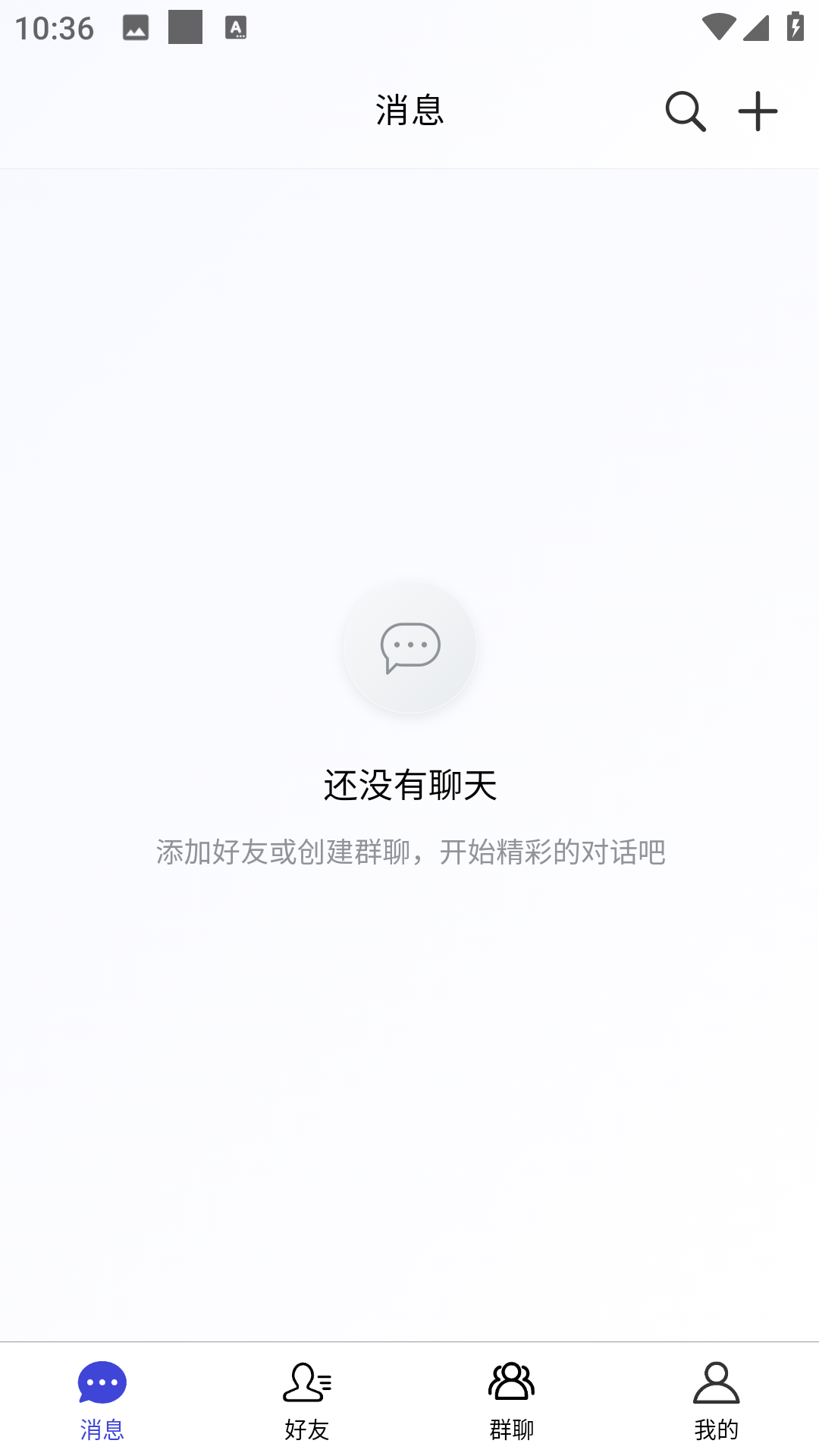
Task: Click the profile person icon above 我的
Action: coord(717,1382)
